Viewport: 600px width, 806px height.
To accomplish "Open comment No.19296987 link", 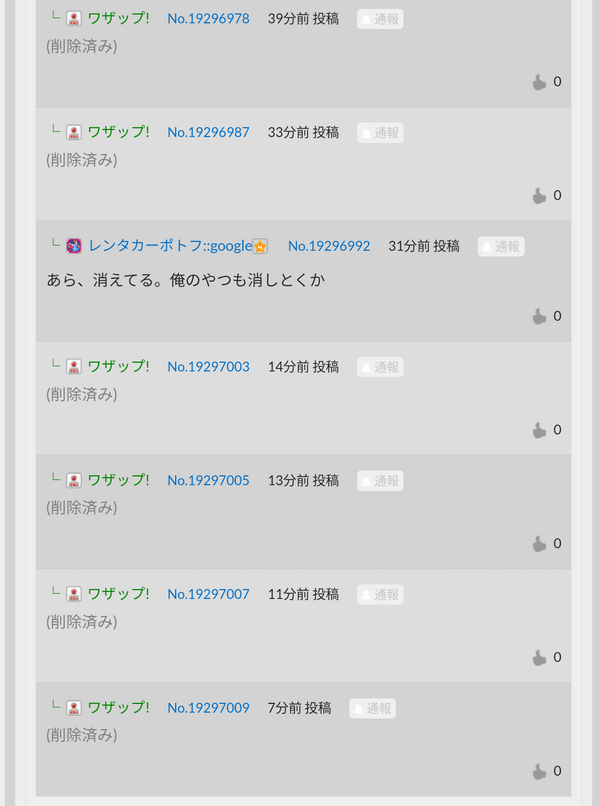I will (208, 132).
